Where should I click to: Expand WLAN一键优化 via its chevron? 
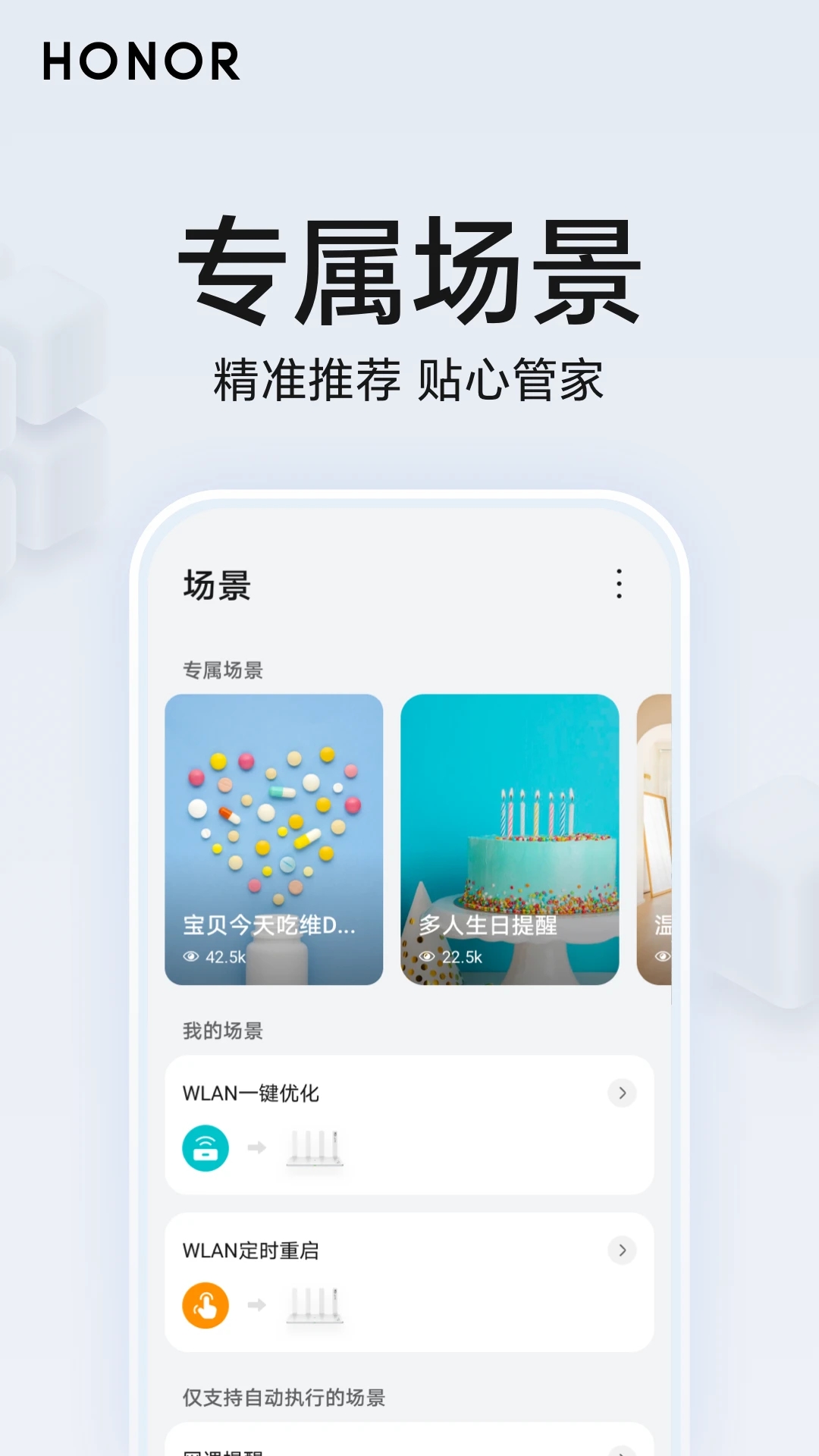click(x=622, y=1093)
